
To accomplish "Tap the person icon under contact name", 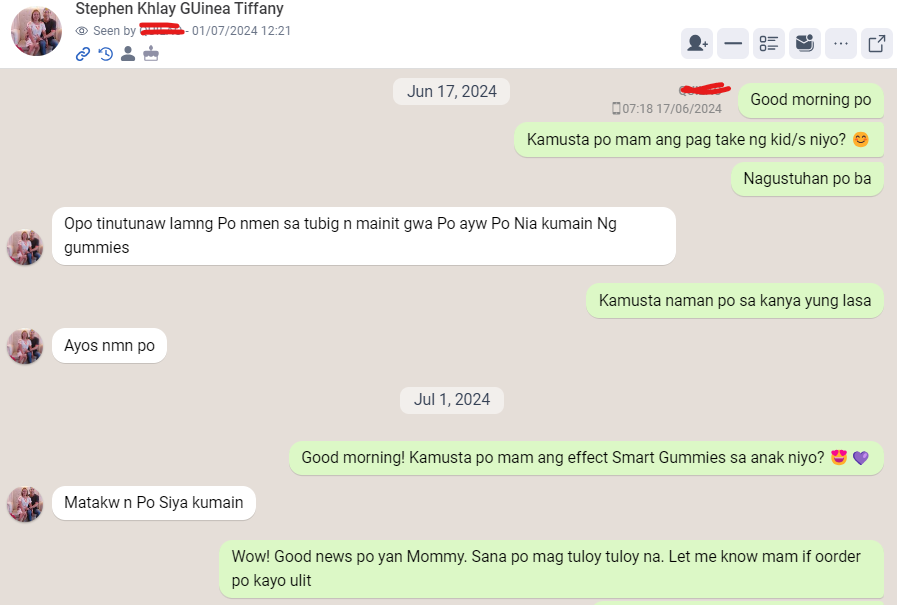I will pyautogui.click(x=128, y=54).
